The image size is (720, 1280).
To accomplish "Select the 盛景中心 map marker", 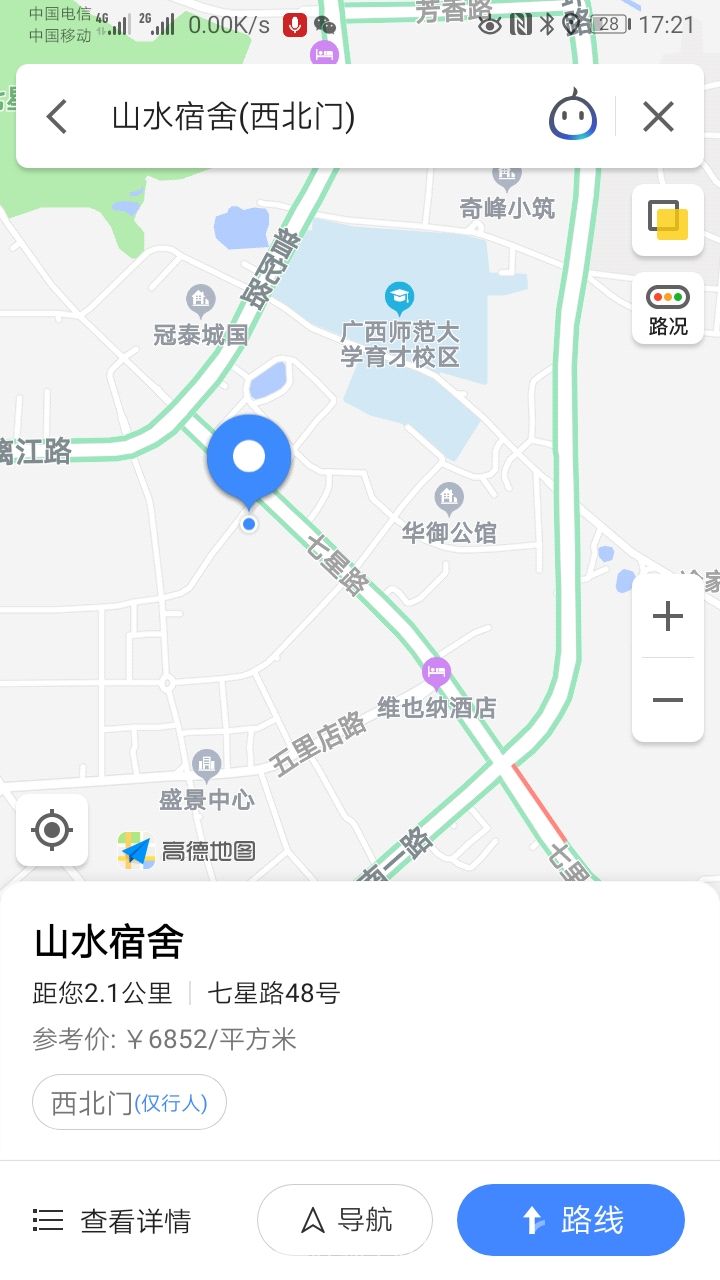I will pos(206,766).
